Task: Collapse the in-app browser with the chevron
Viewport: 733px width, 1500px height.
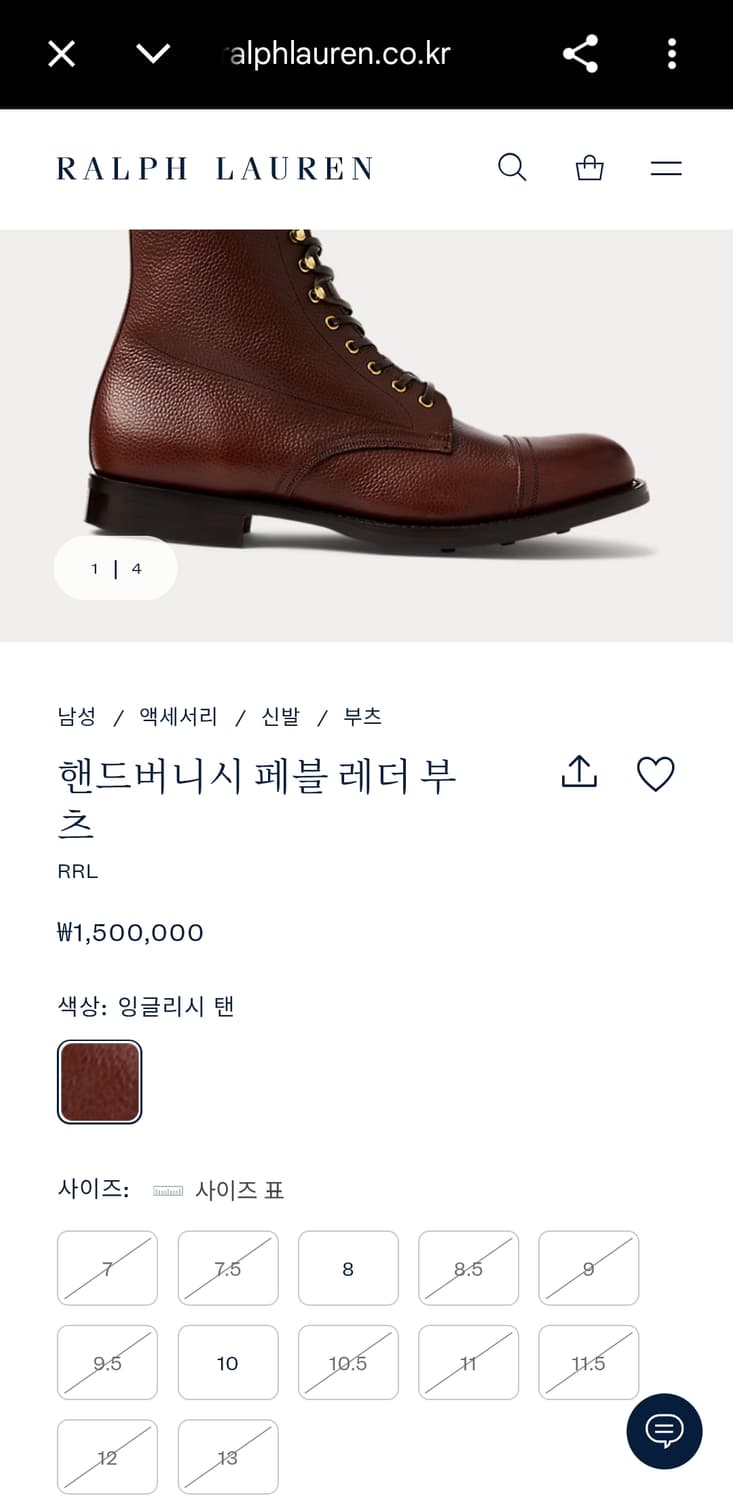Action: 153,54
